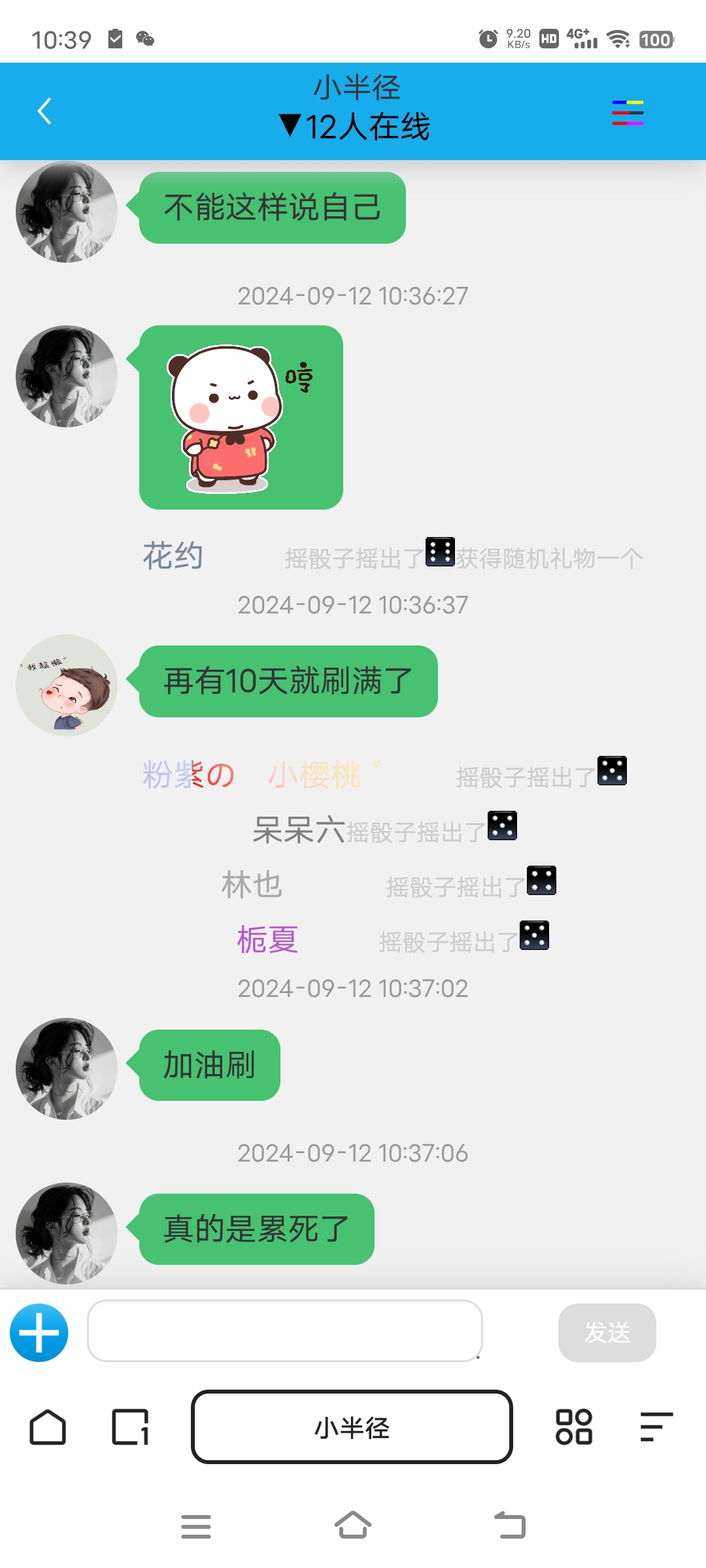Image resolution: width=706 pixels, height=1568 pixels.
Task: Open the four-squares grid toolbar icon
Action: [x=573, y=1427]
